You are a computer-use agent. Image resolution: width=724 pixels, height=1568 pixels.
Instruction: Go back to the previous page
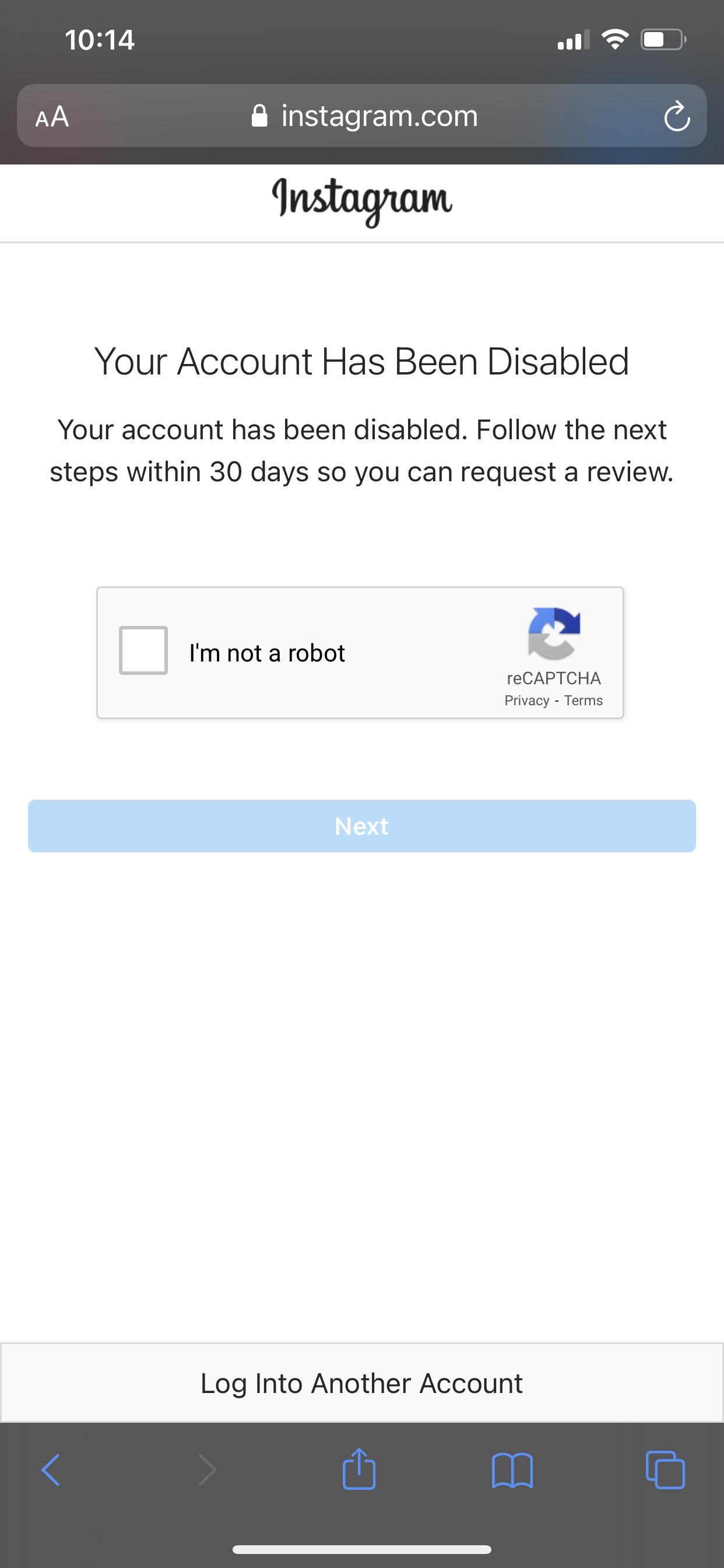click(x=51, y=1469)
